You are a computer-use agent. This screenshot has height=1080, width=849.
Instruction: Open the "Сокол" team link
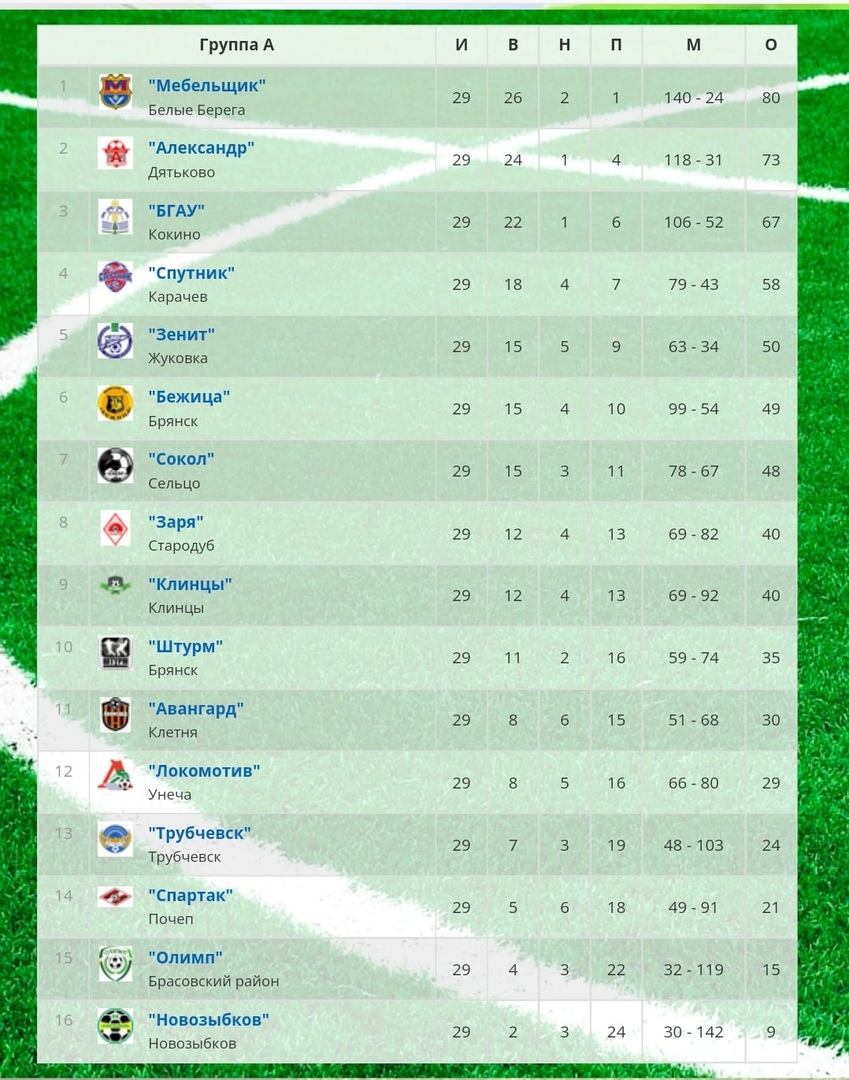[181, 459]
